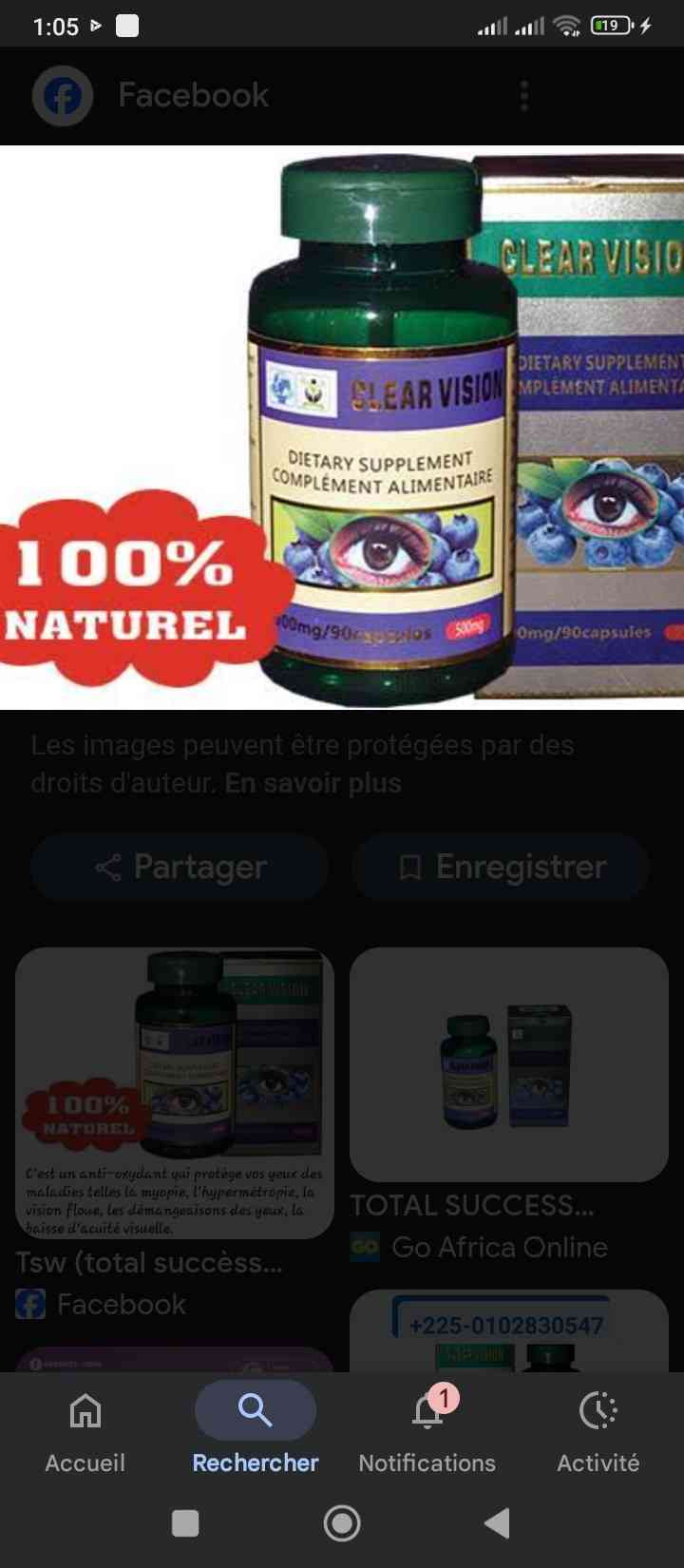Share this image with Partager

click(x=180, y=867)
